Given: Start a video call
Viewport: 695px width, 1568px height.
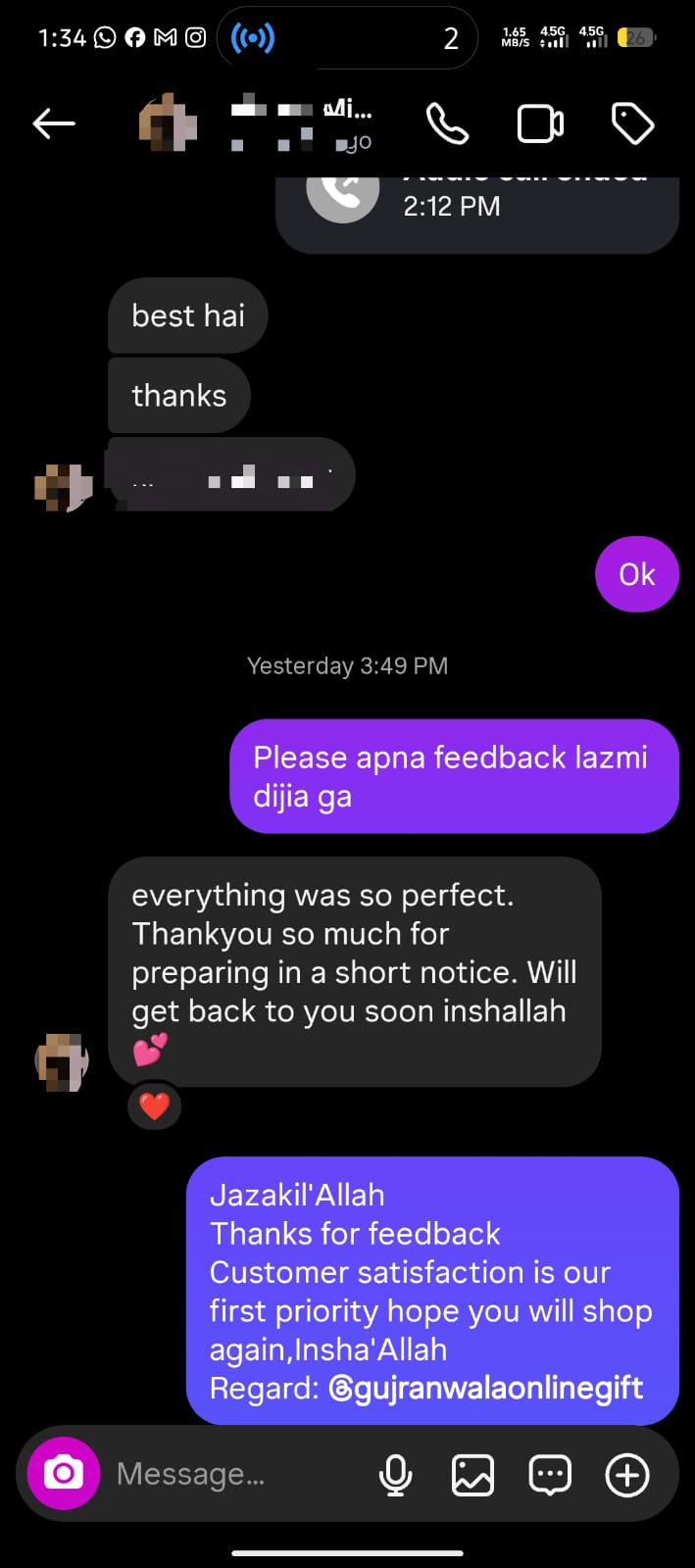Looking at the screenshot, I should (540, 124).
